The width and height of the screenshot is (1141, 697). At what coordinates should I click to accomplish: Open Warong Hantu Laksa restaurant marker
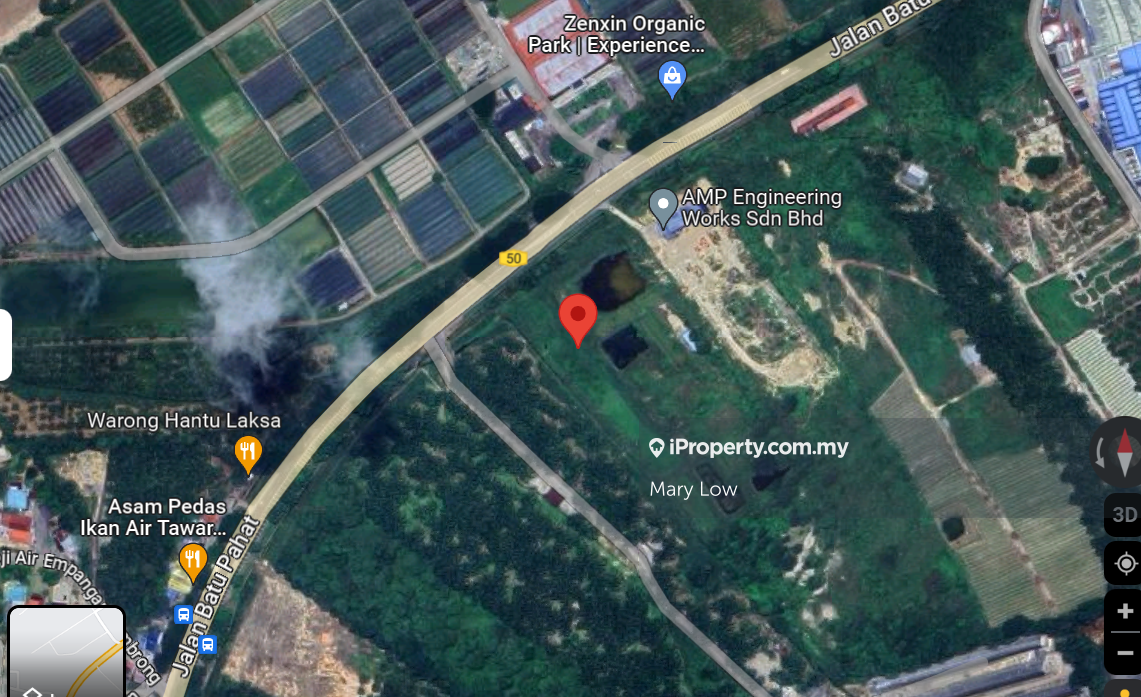click(248, 452)
